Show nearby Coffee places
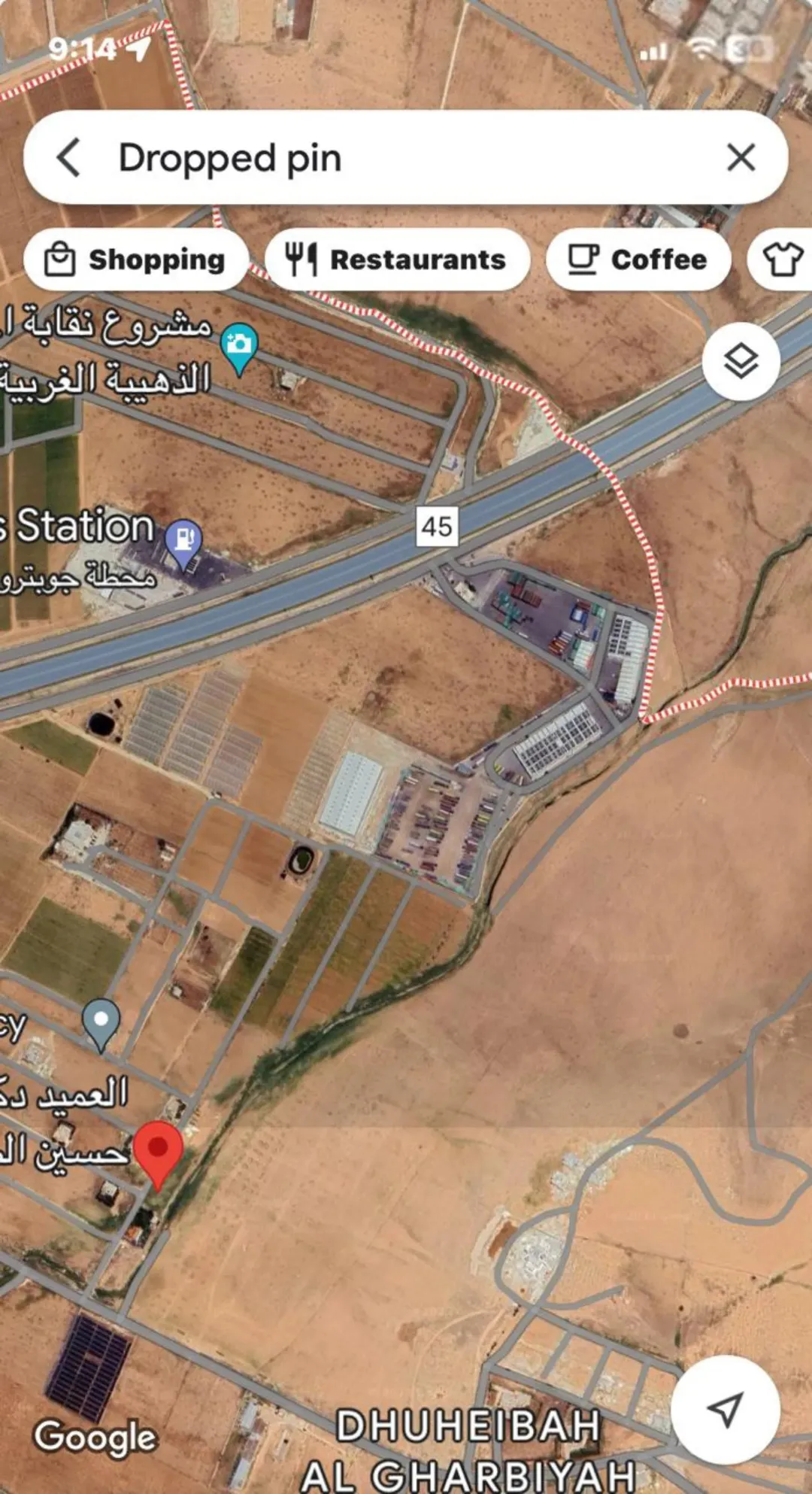The image size is (812, 1494). (x=638, y=260)
